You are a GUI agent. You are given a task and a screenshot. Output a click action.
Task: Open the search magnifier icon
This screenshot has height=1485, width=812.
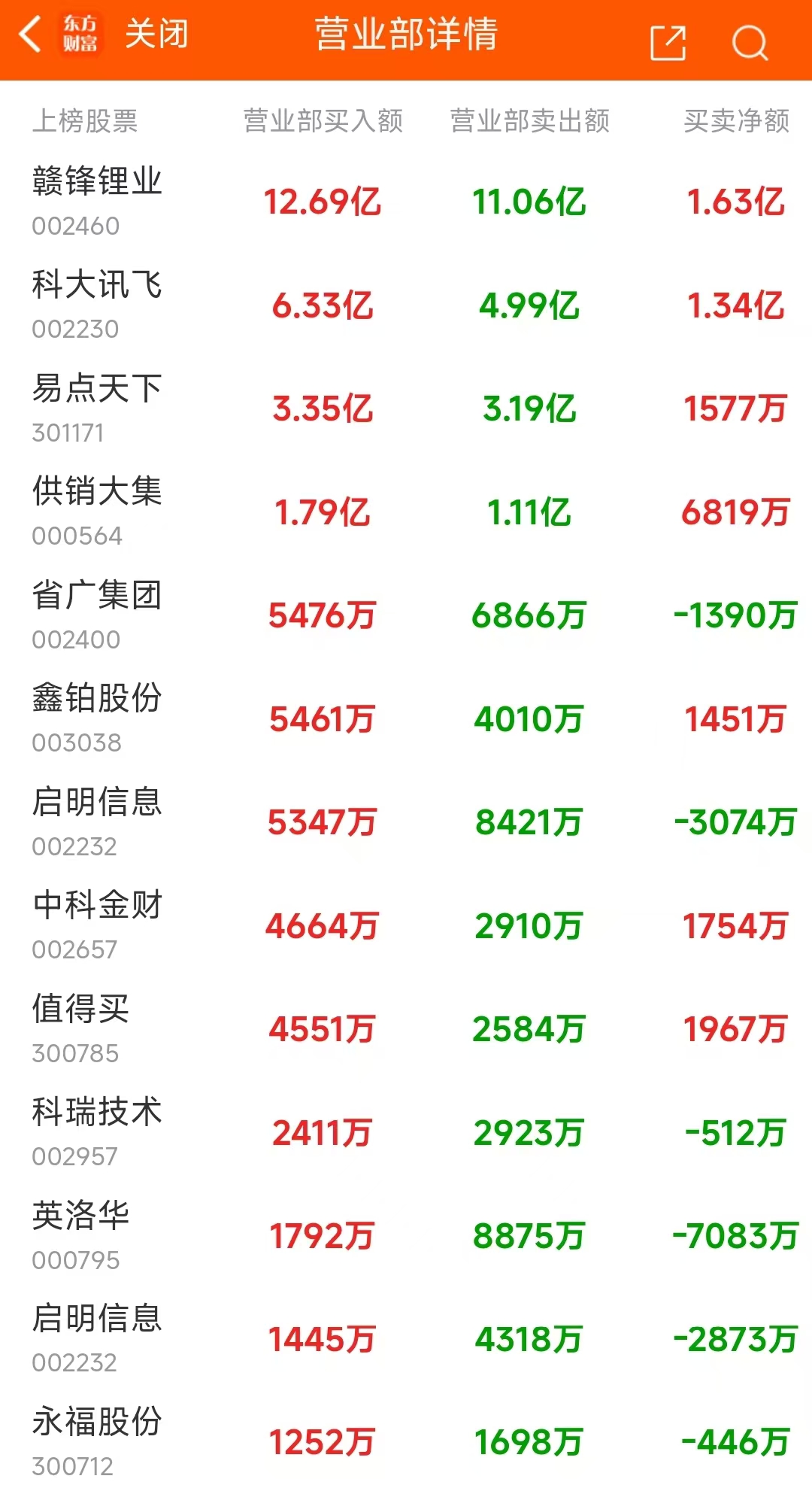(750, 42)
